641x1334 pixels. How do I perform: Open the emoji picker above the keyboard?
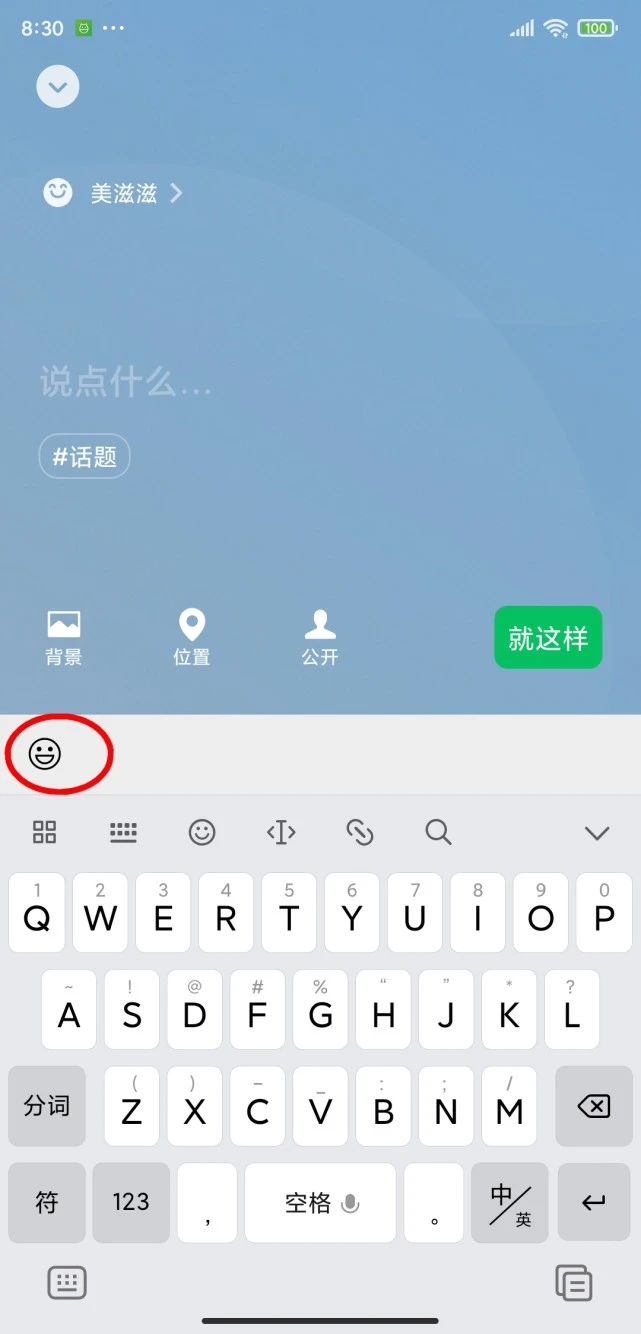[x=45, y=754]
